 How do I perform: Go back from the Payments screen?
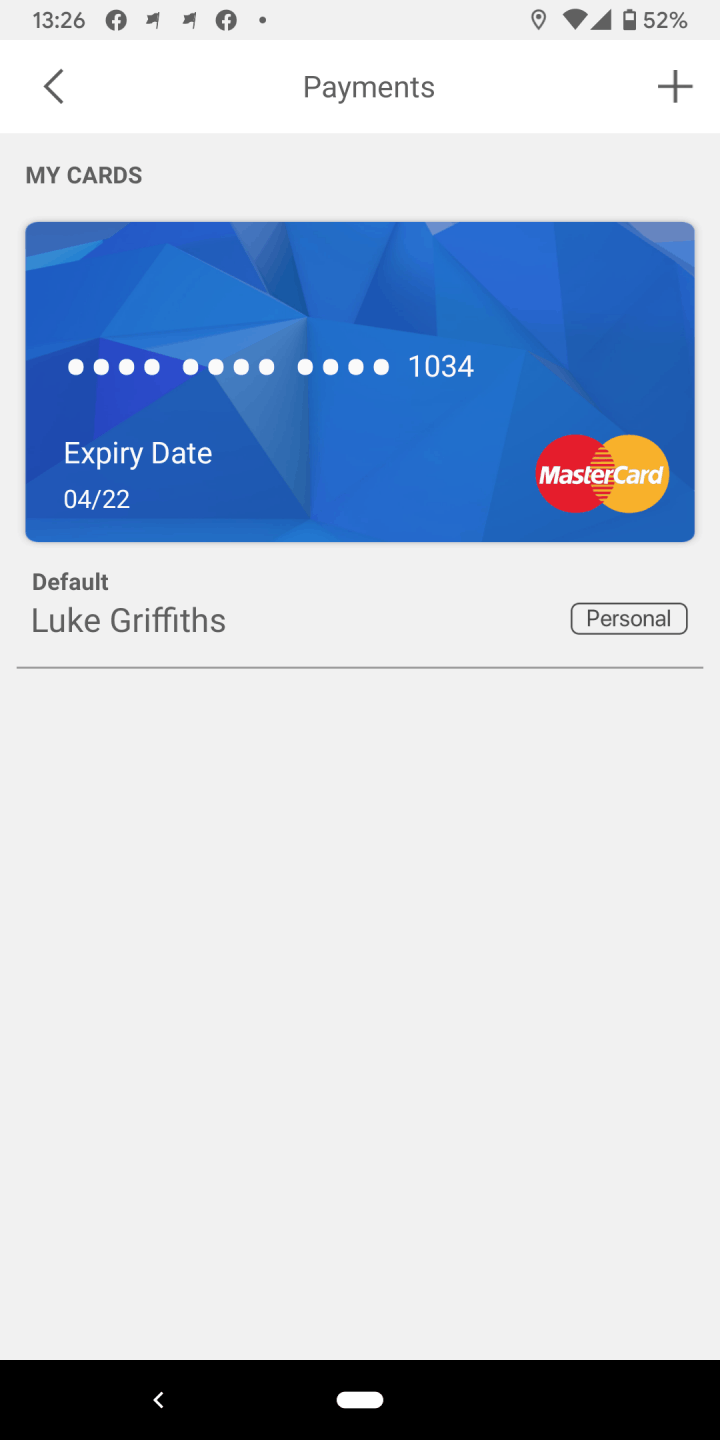pos(54,87)
